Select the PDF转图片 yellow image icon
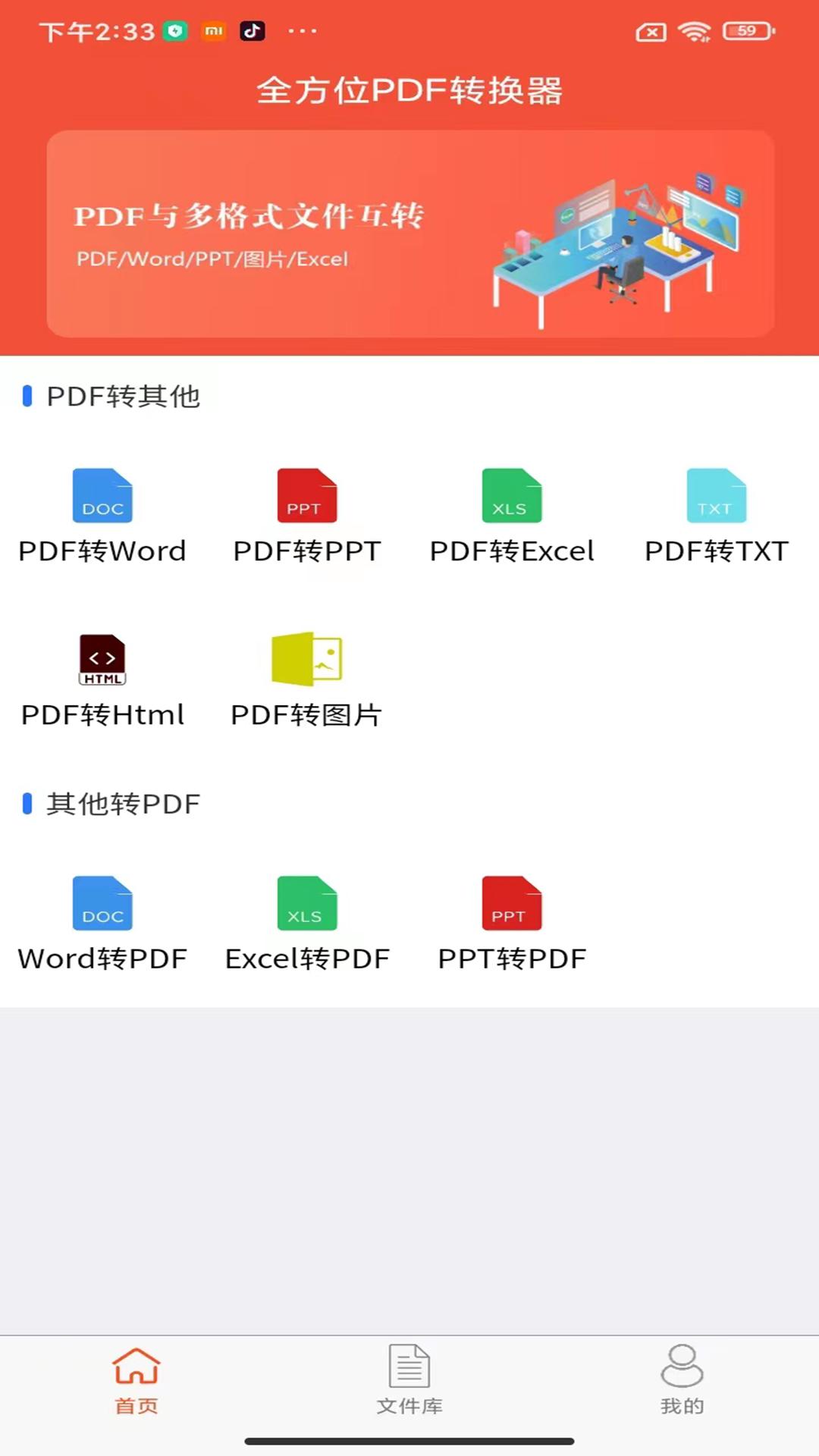819x1456 pixels. pos(306,660)
